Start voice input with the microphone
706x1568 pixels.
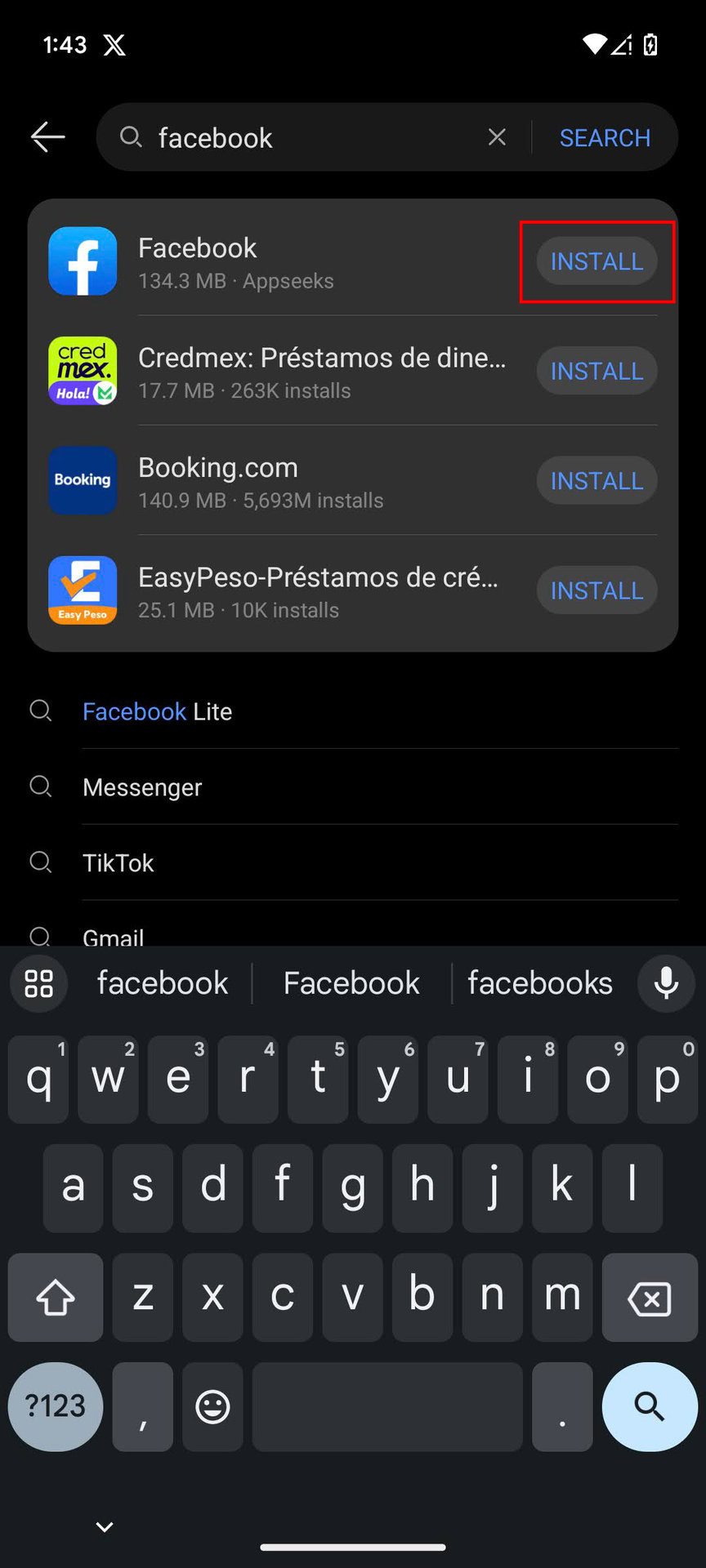[x=666, y=983]
